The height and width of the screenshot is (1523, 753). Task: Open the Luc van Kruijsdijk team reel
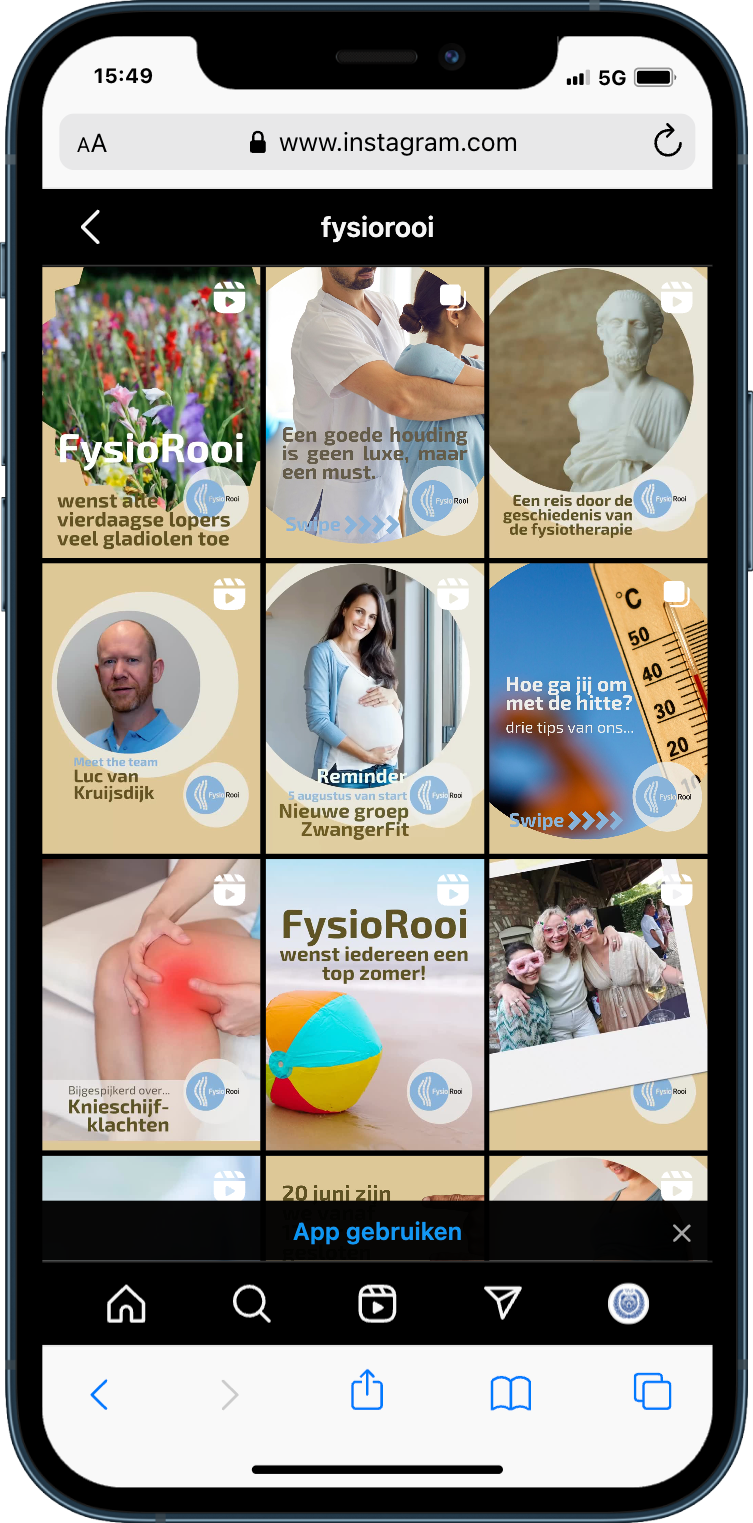click(x=151, y=708)
